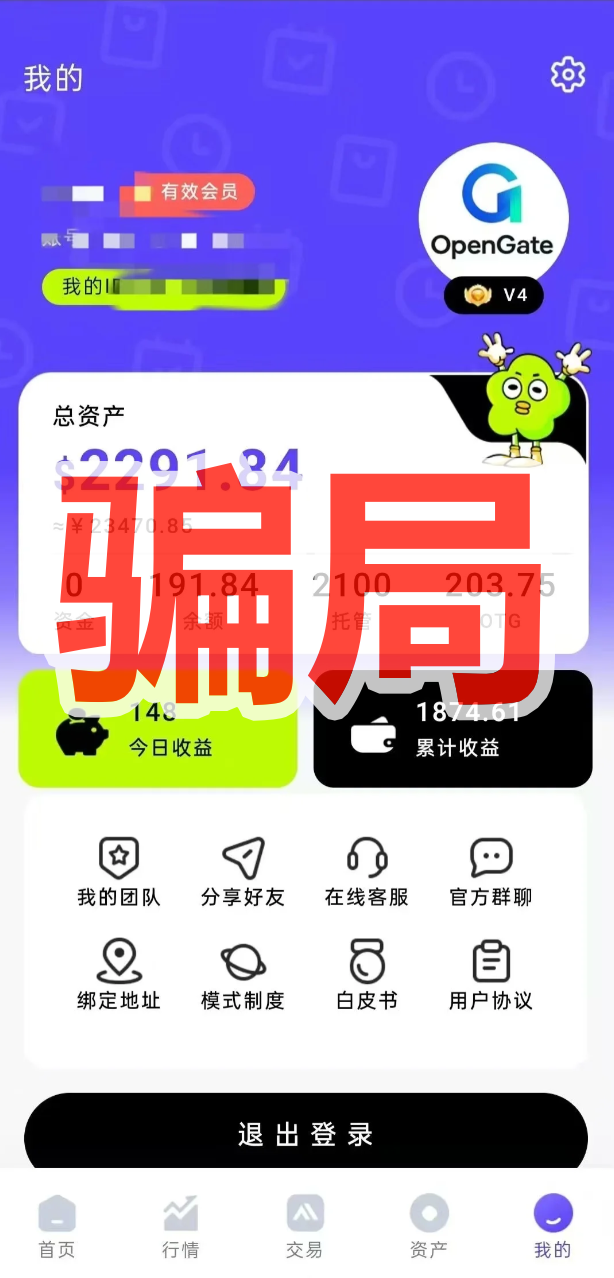
Task: Open the 白皮书 whitepaper
Action: (x=367, y=973)
